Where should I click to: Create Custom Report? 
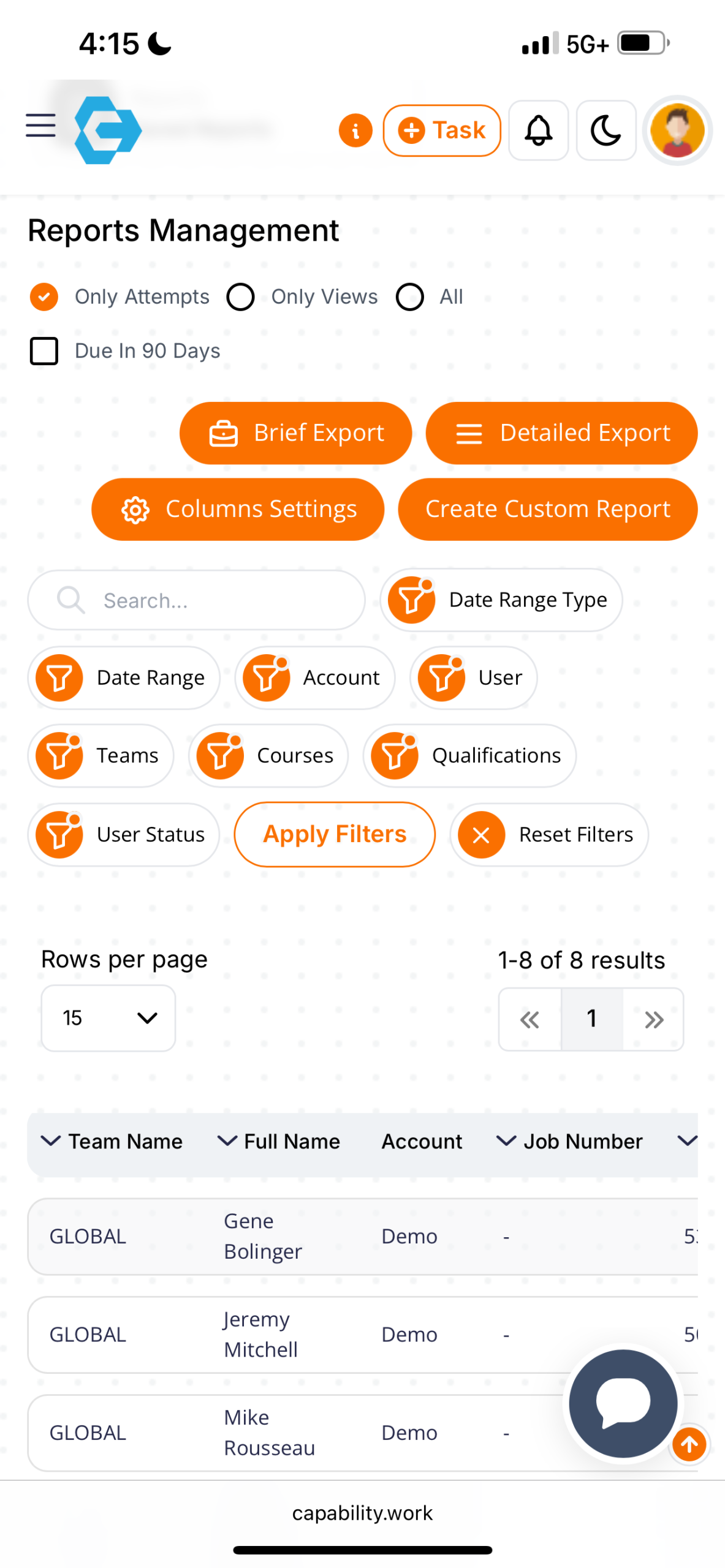(547, 509)
